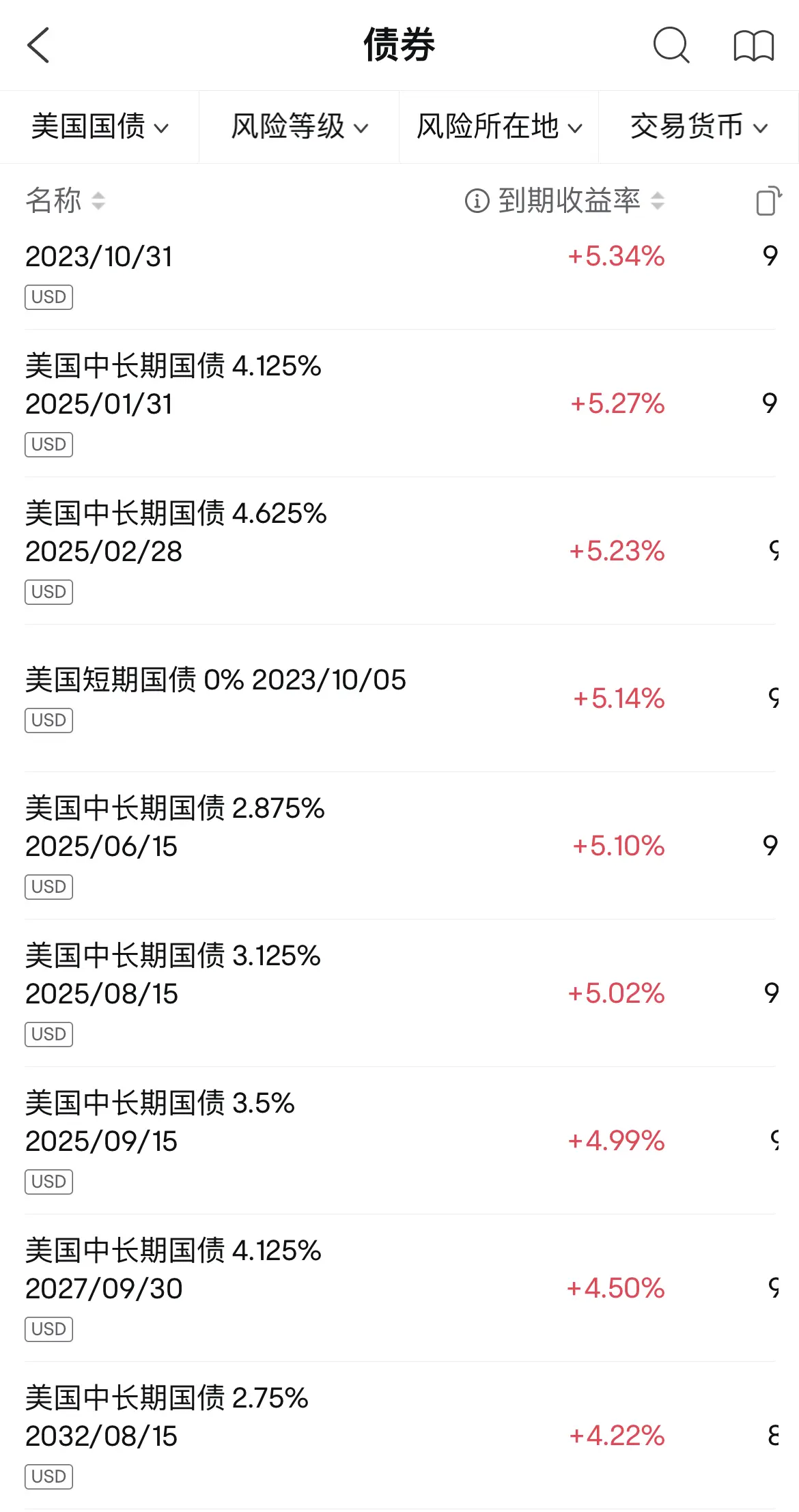Open the search magnifier icon
The width and height of the screenshot is (799, 1512).
[x=671, y=45]
